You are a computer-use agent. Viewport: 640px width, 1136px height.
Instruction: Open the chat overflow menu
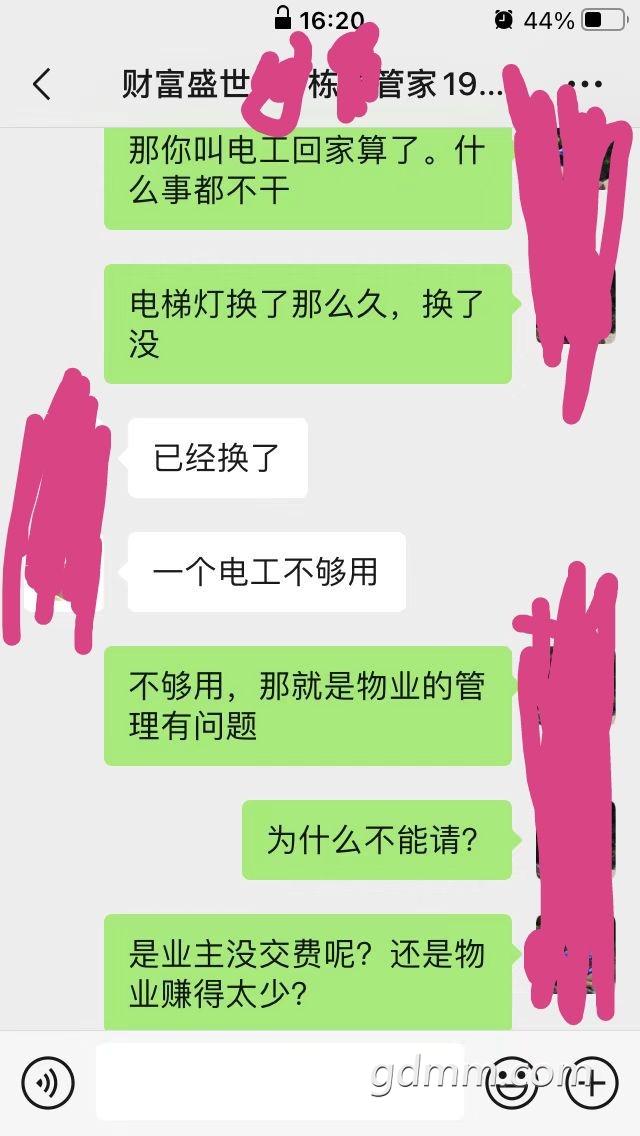(x=585, y=84)
